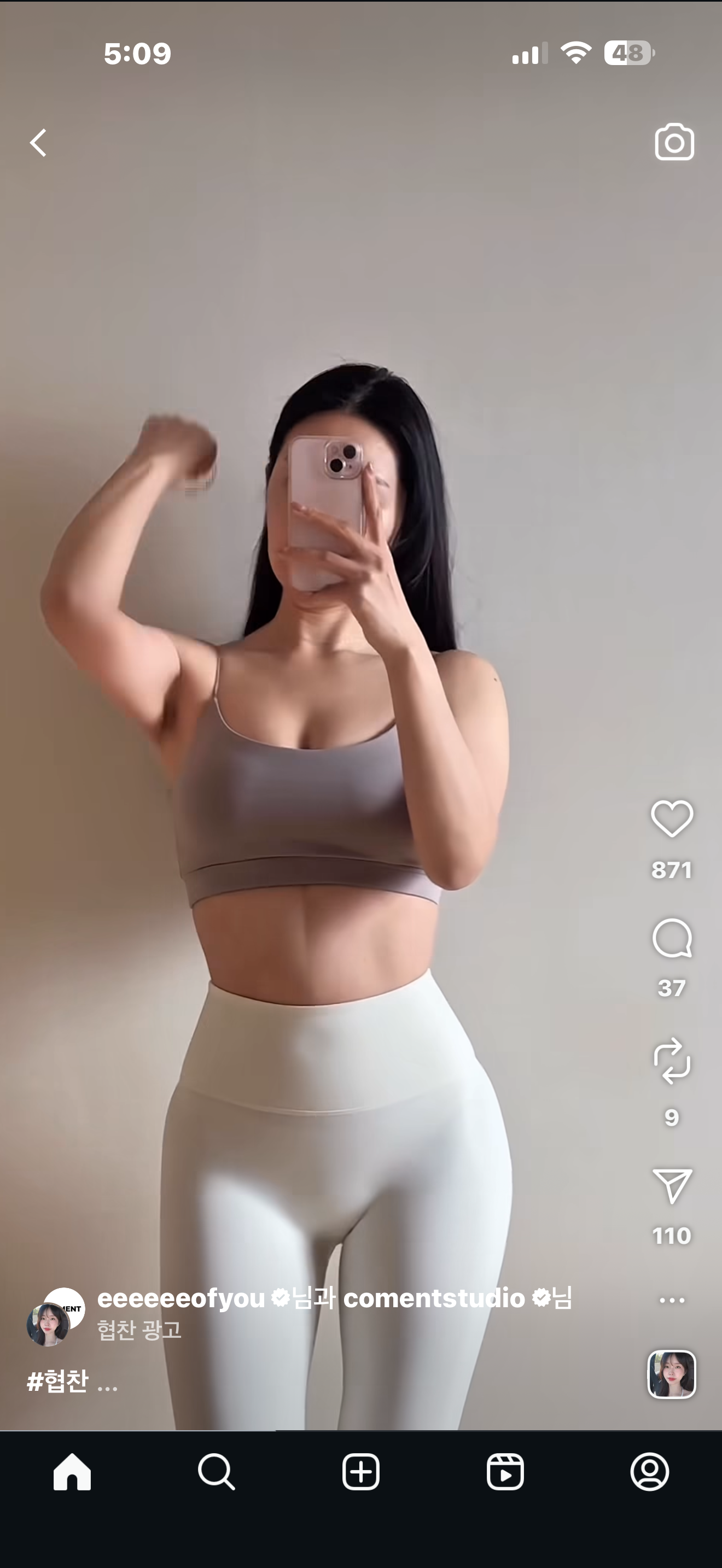This screenshot has width=722, height=1568.
Task: Go back with the top-left arrow
Action: 38,143
